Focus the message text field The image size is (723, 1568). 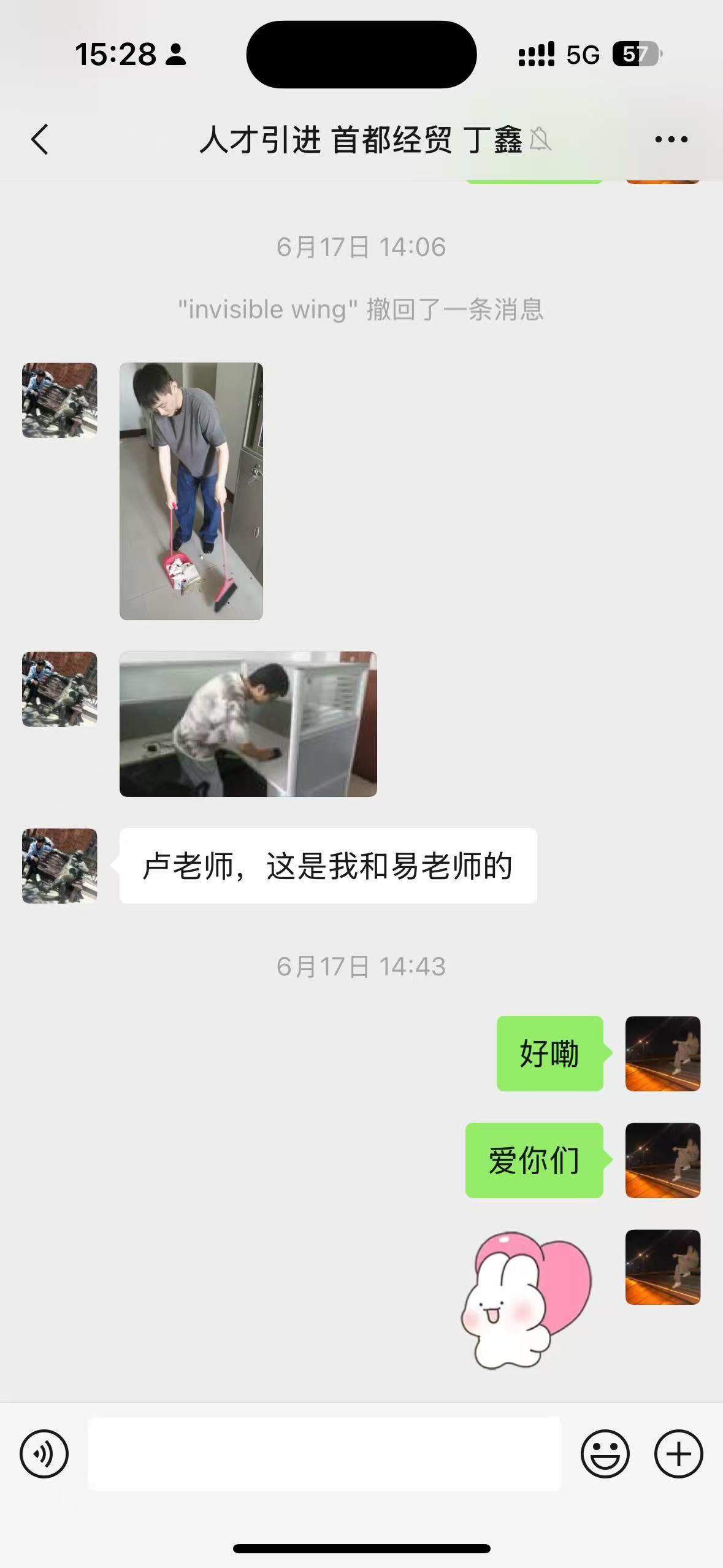click(324, 1453)
